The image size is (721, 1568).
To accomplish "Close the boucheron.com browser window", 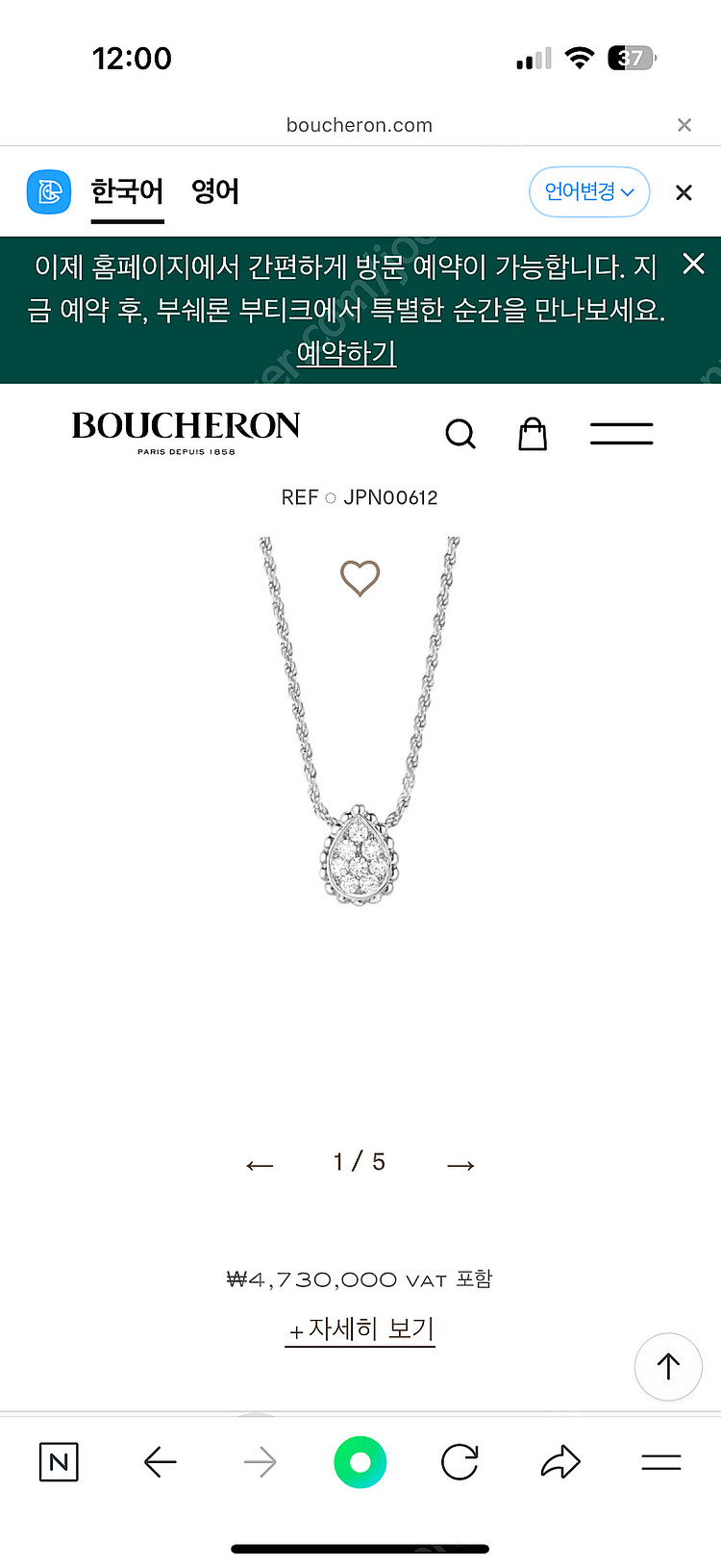I will pyautogui.click(x=684, y=125).
